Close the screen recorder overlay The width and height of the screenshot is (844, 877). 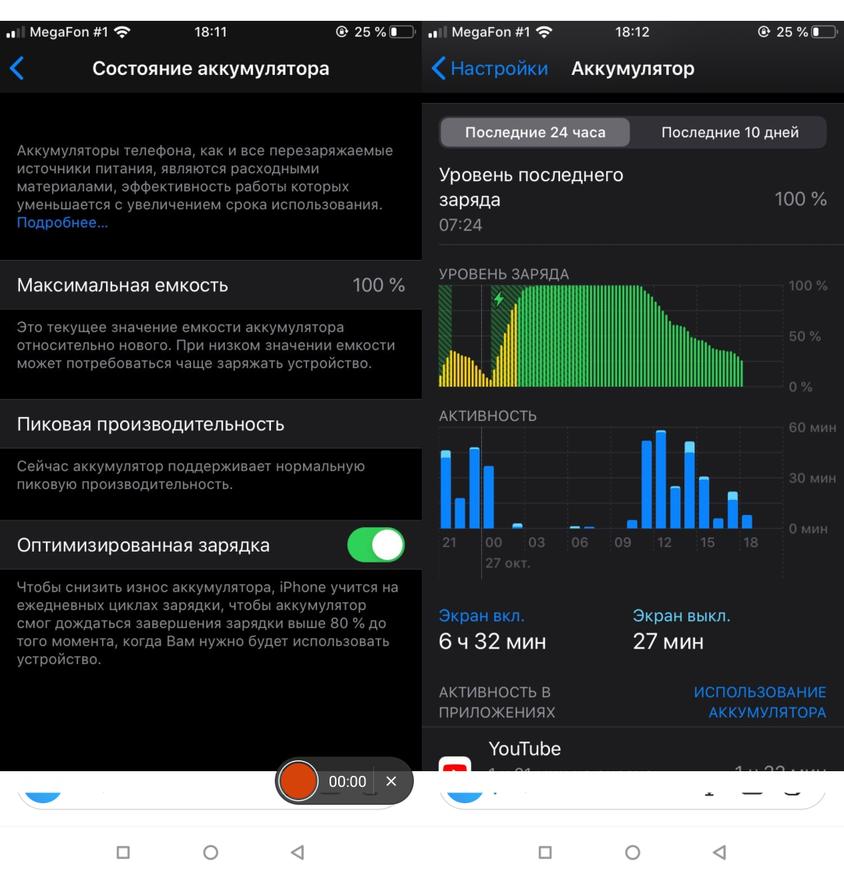[x=391, y=781]
